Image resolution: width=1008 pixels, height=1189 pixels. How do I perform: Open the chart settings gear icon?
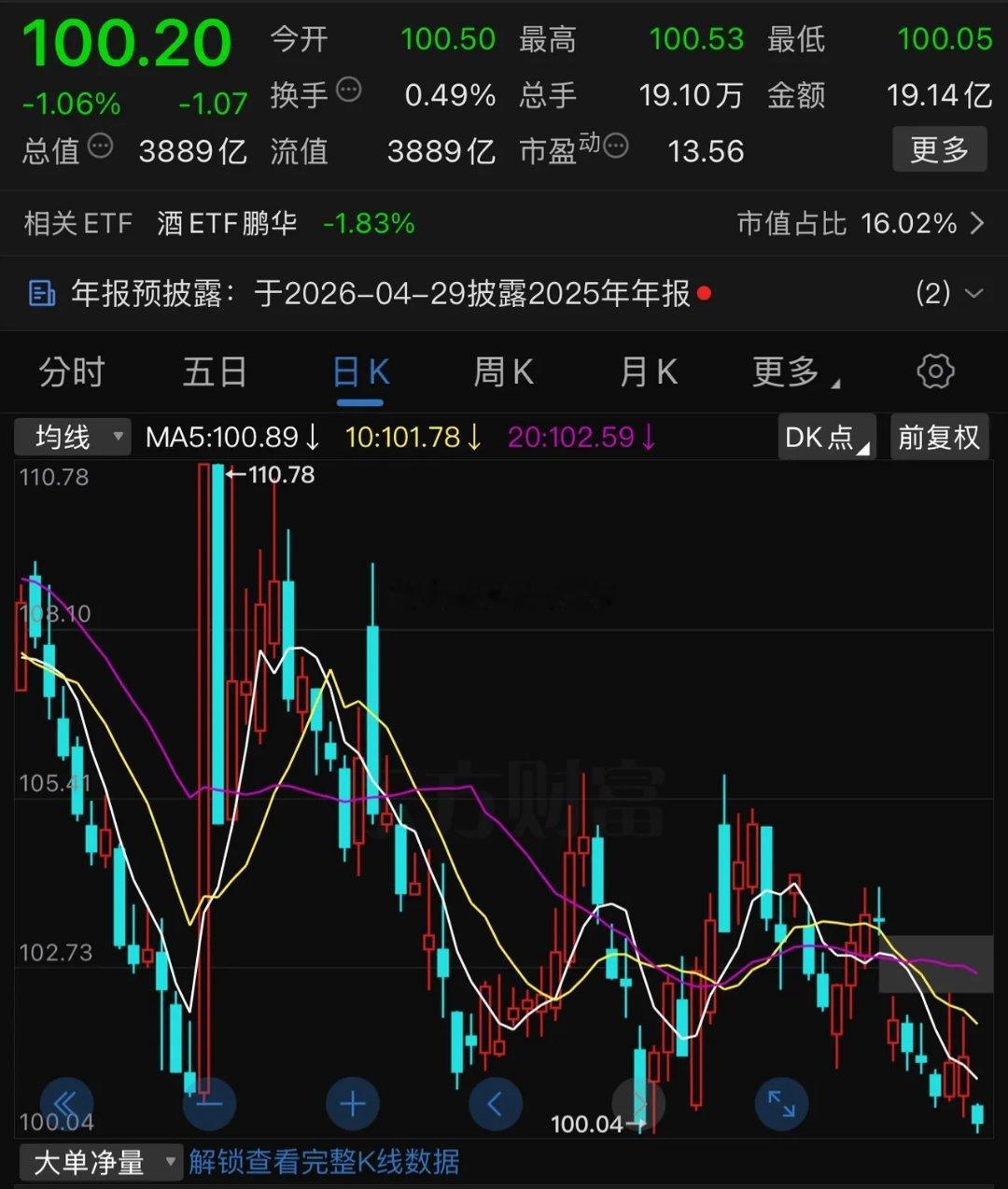click(x=934, y=371)
